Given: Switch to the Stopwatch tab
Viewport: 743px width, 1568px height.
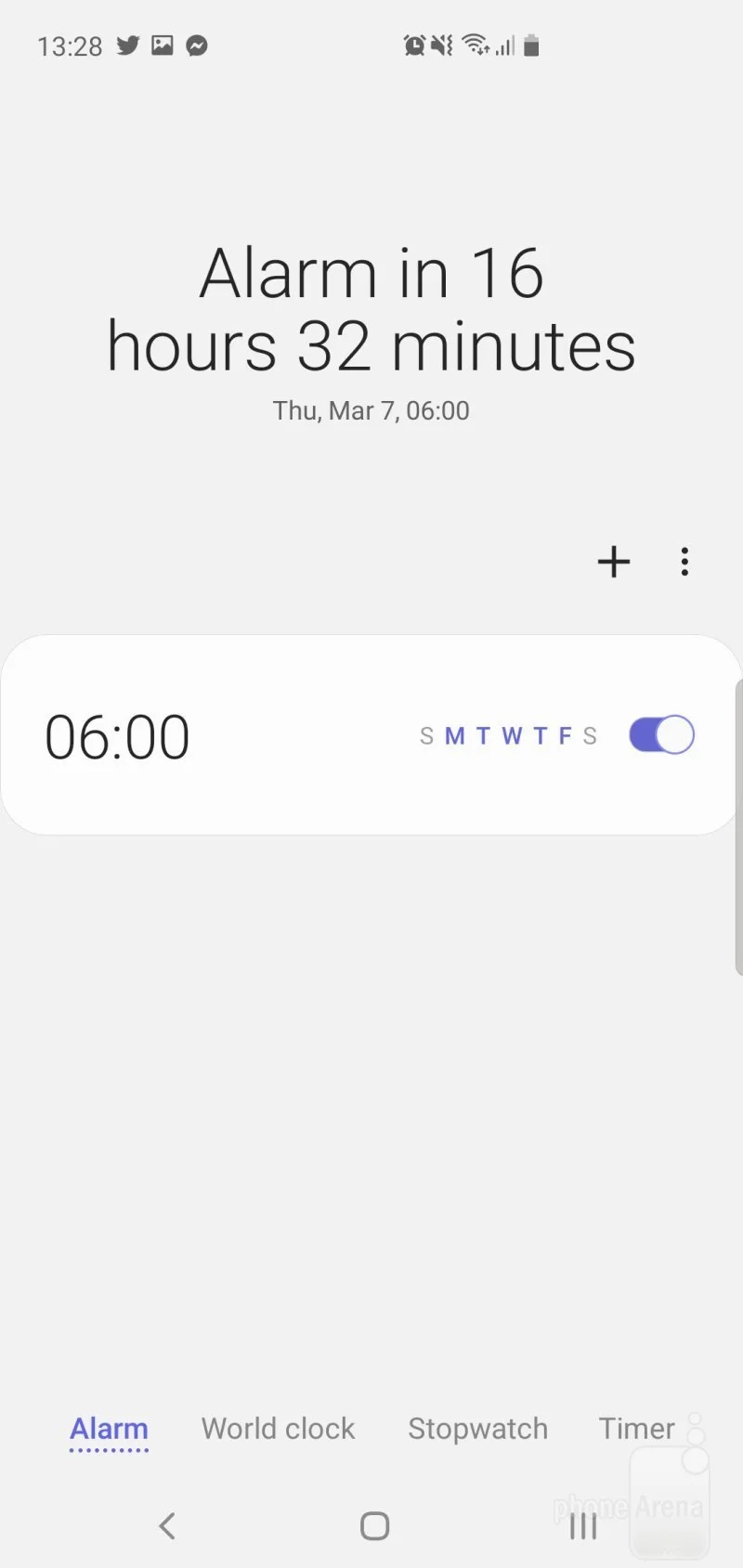Looking at the screenshot, I should (477, 1428).
